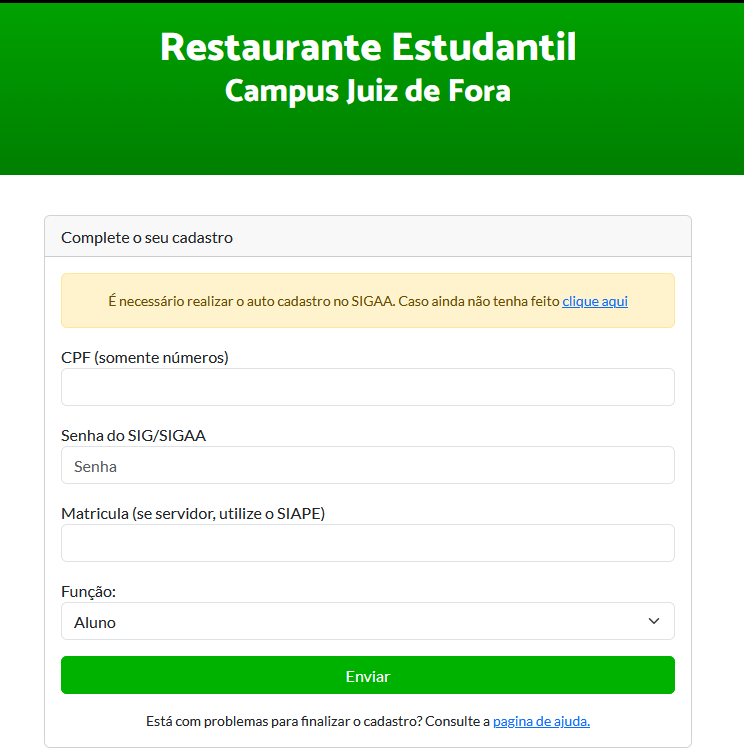Submit the form with the Enviar button
Image resolution: width=744 pixels, height=750 pixels.
pyautogui.click(x=367, y=675)
